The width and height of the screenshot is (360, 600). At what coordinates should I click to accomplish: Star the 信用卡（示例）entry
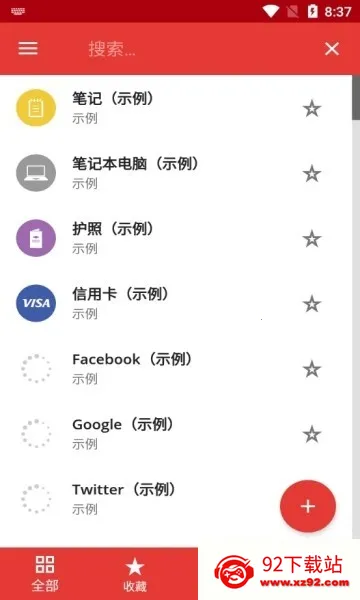tap(312, 304)
